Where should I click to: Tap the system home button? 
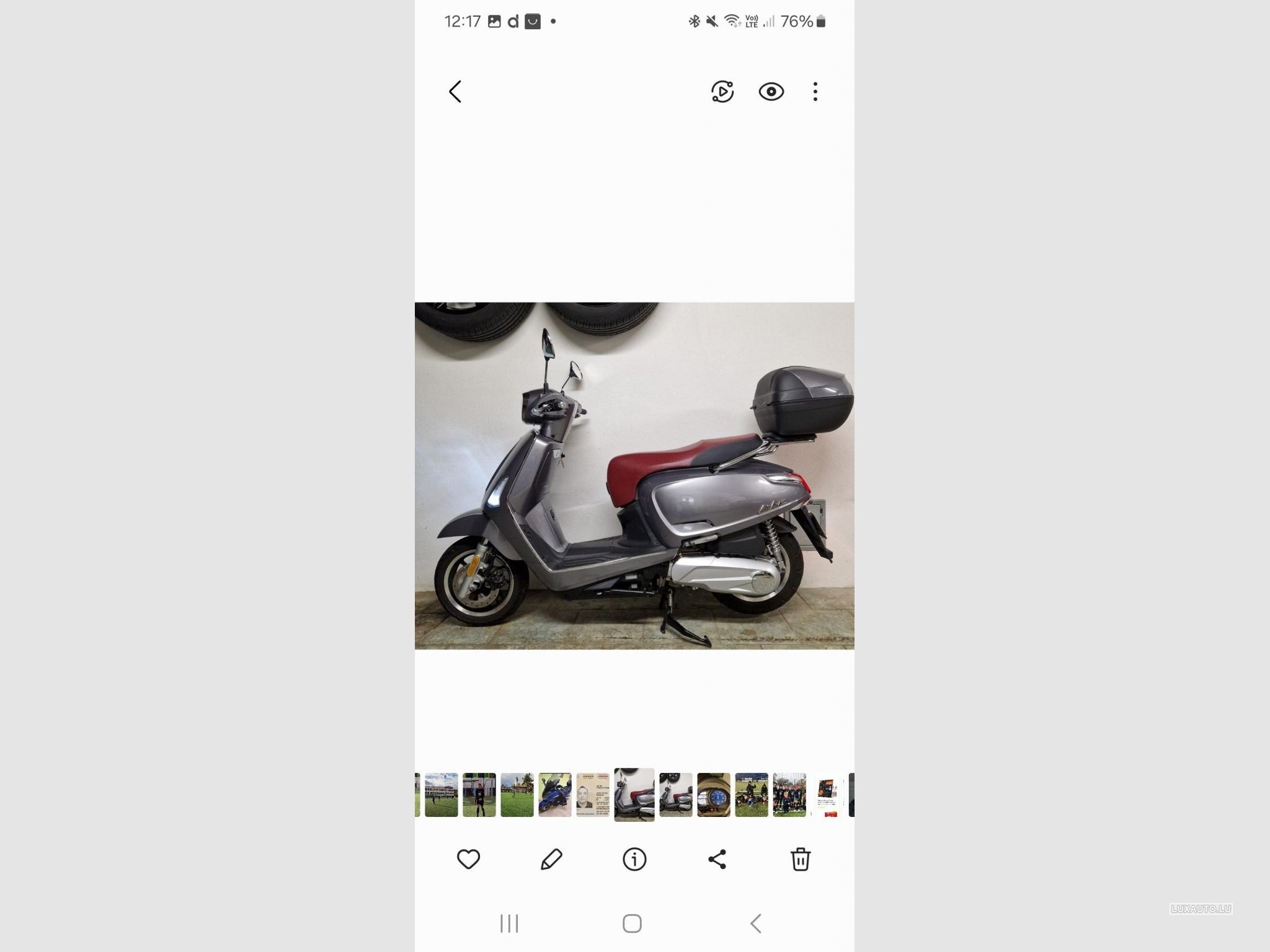[632, 923]
